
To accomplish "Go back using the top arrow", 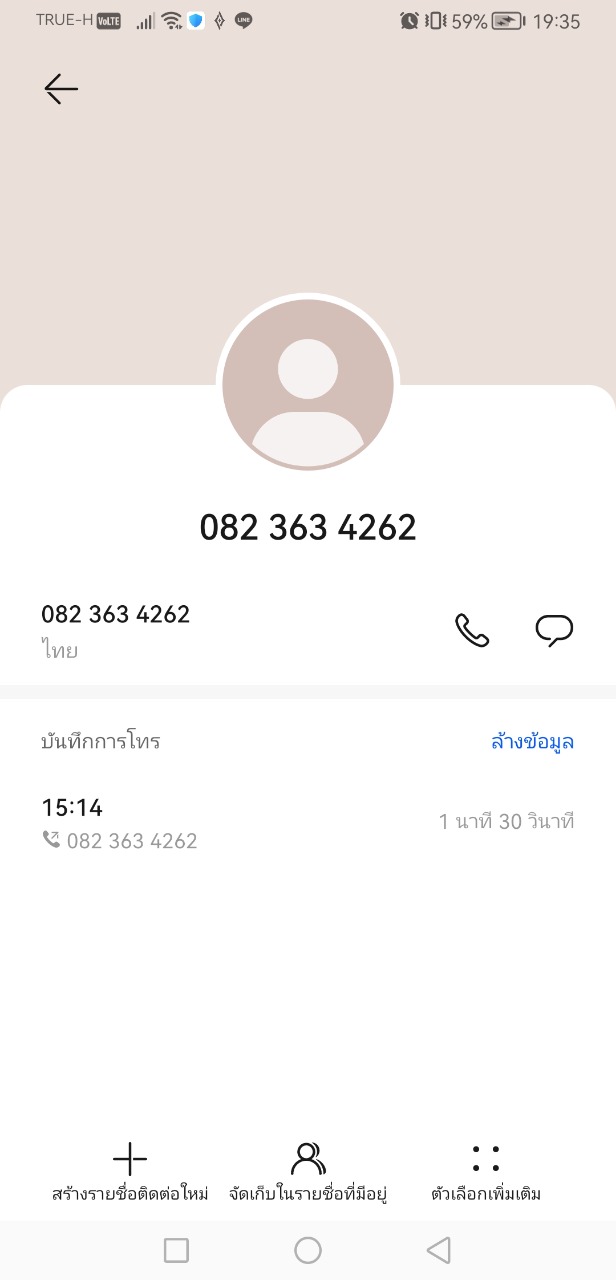I will (x=61, y=89).
